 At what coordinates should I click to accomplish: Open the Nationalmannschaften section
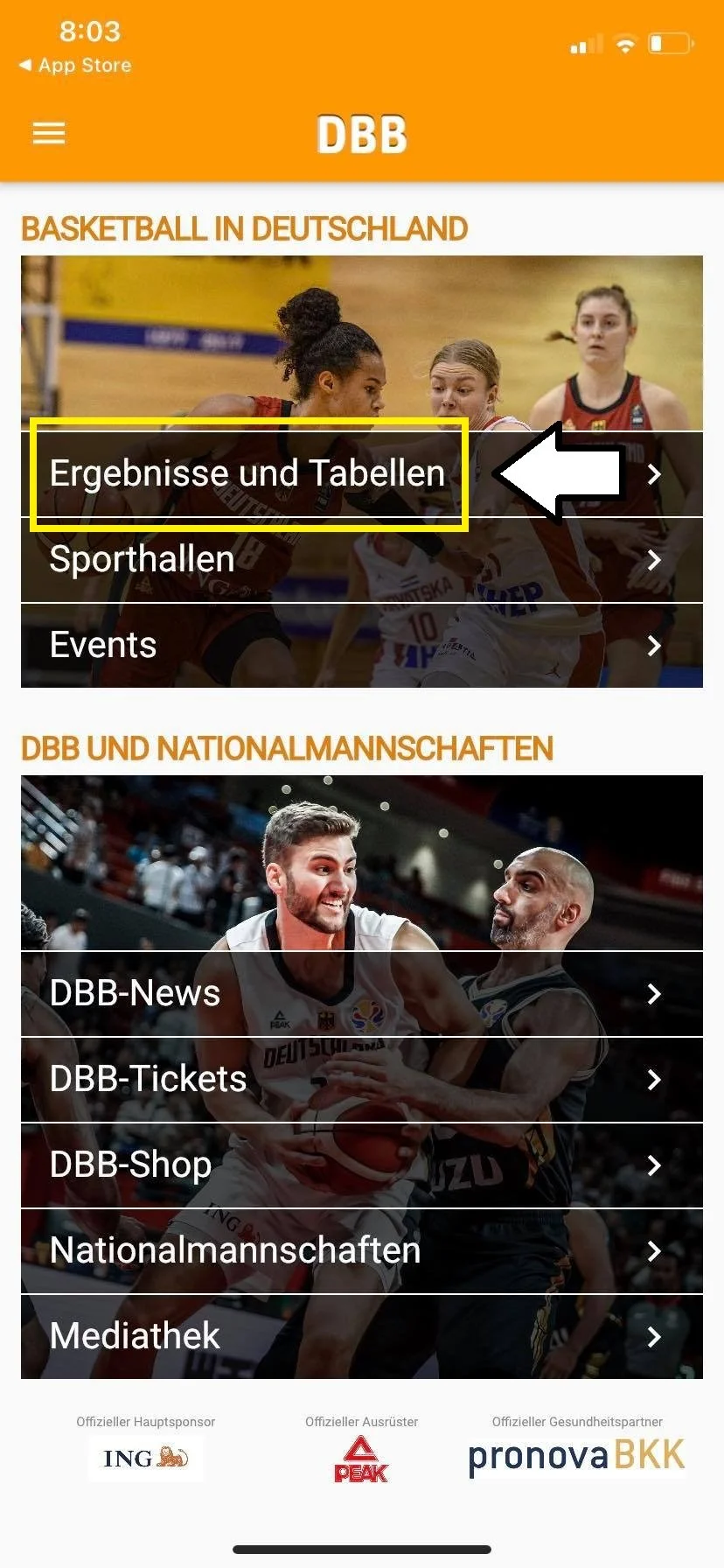(x=361, y=1250)
